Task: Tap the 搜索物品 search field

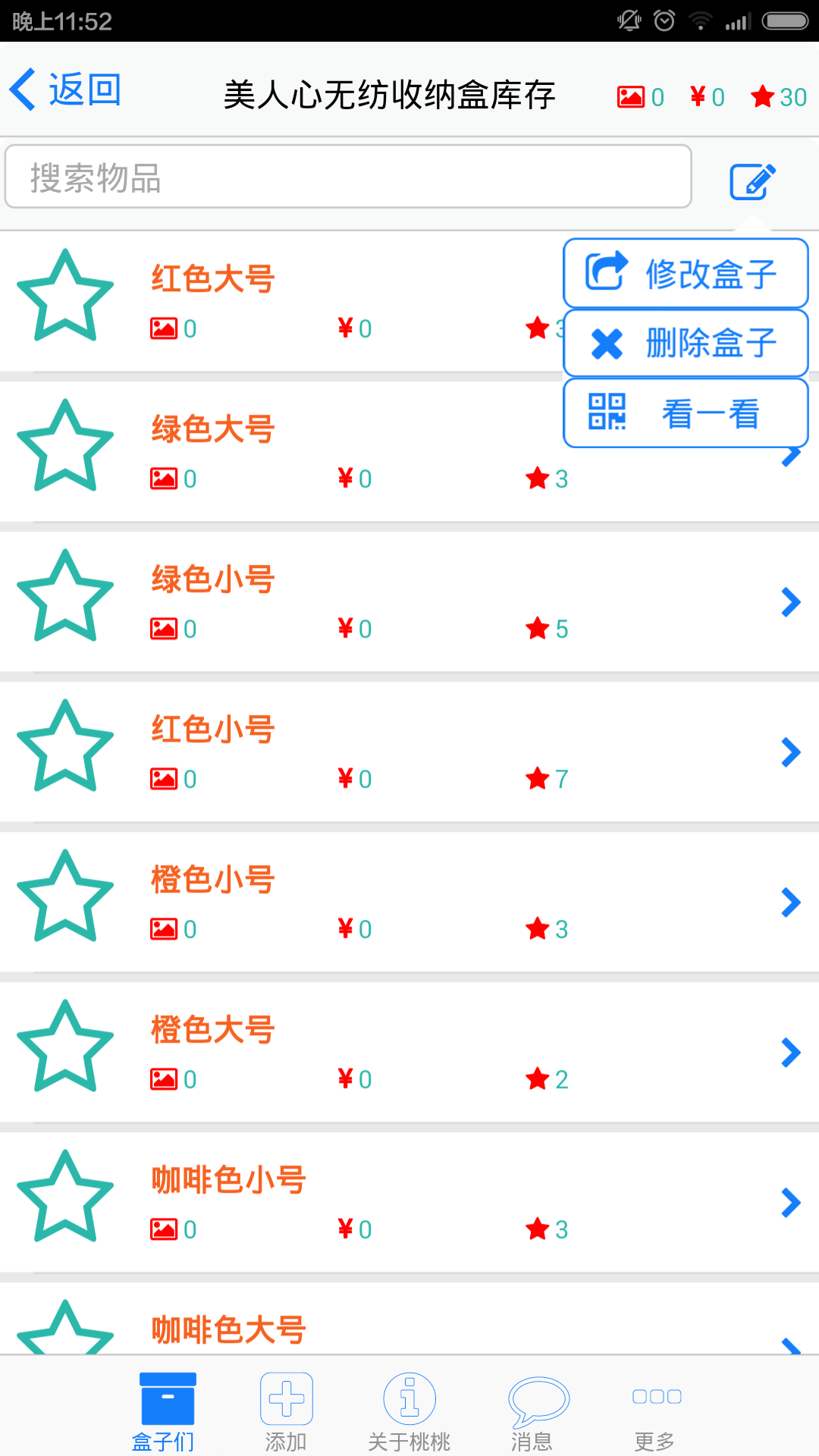Action: 348,177
